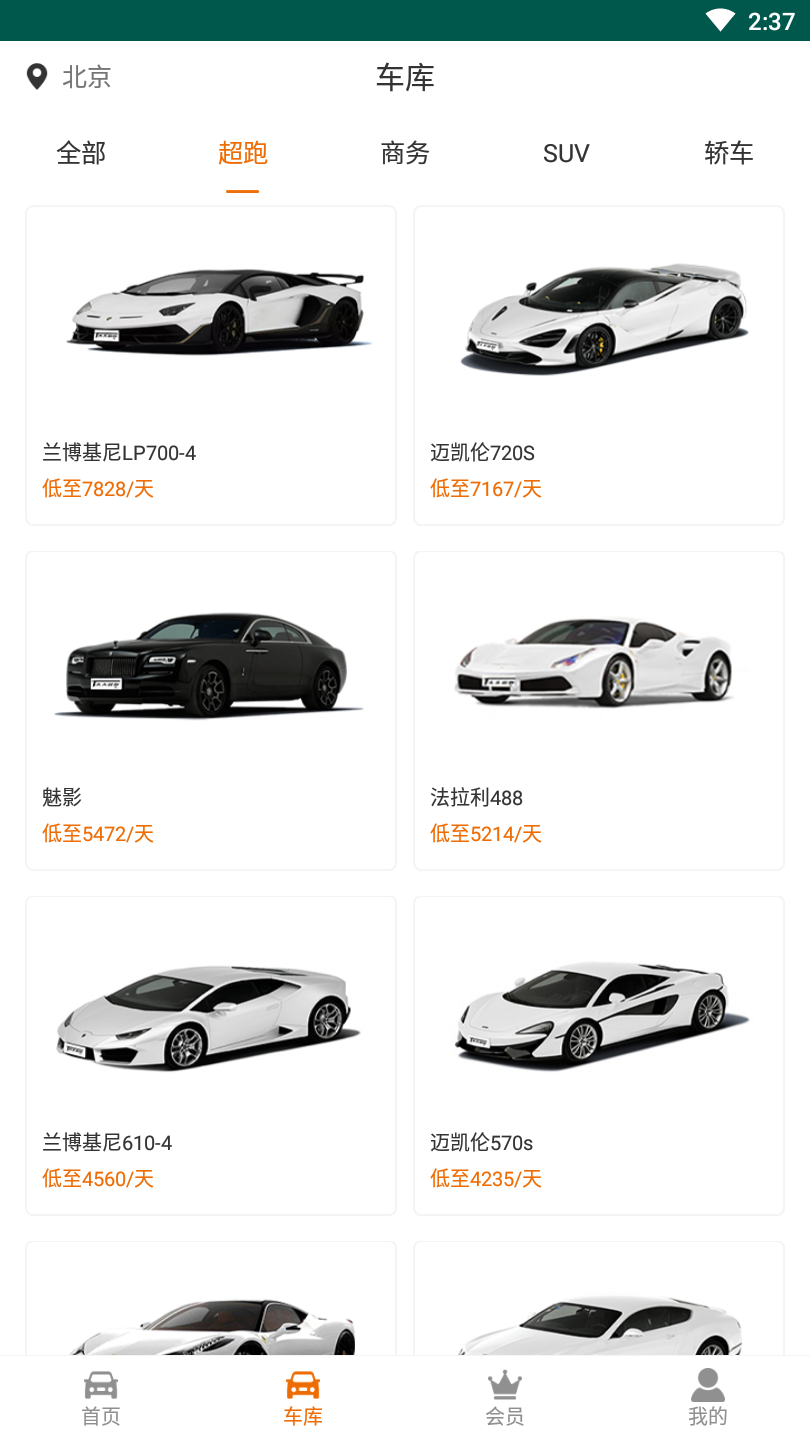Screen dimensions: 810x1440
Task: Open the 会员 tab
Action: point(505,1398)
